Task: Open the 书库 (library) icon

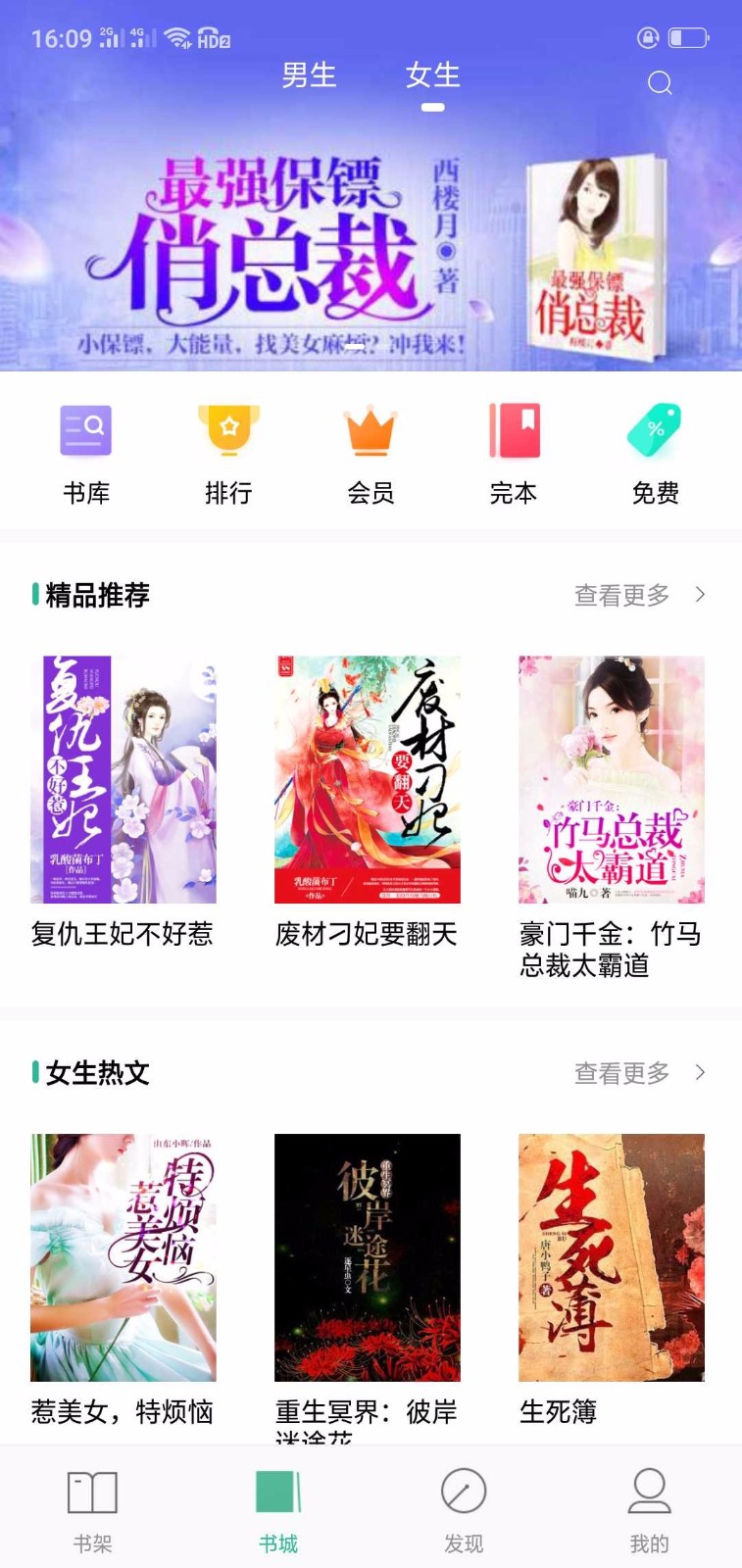Action: coord(85,429)
